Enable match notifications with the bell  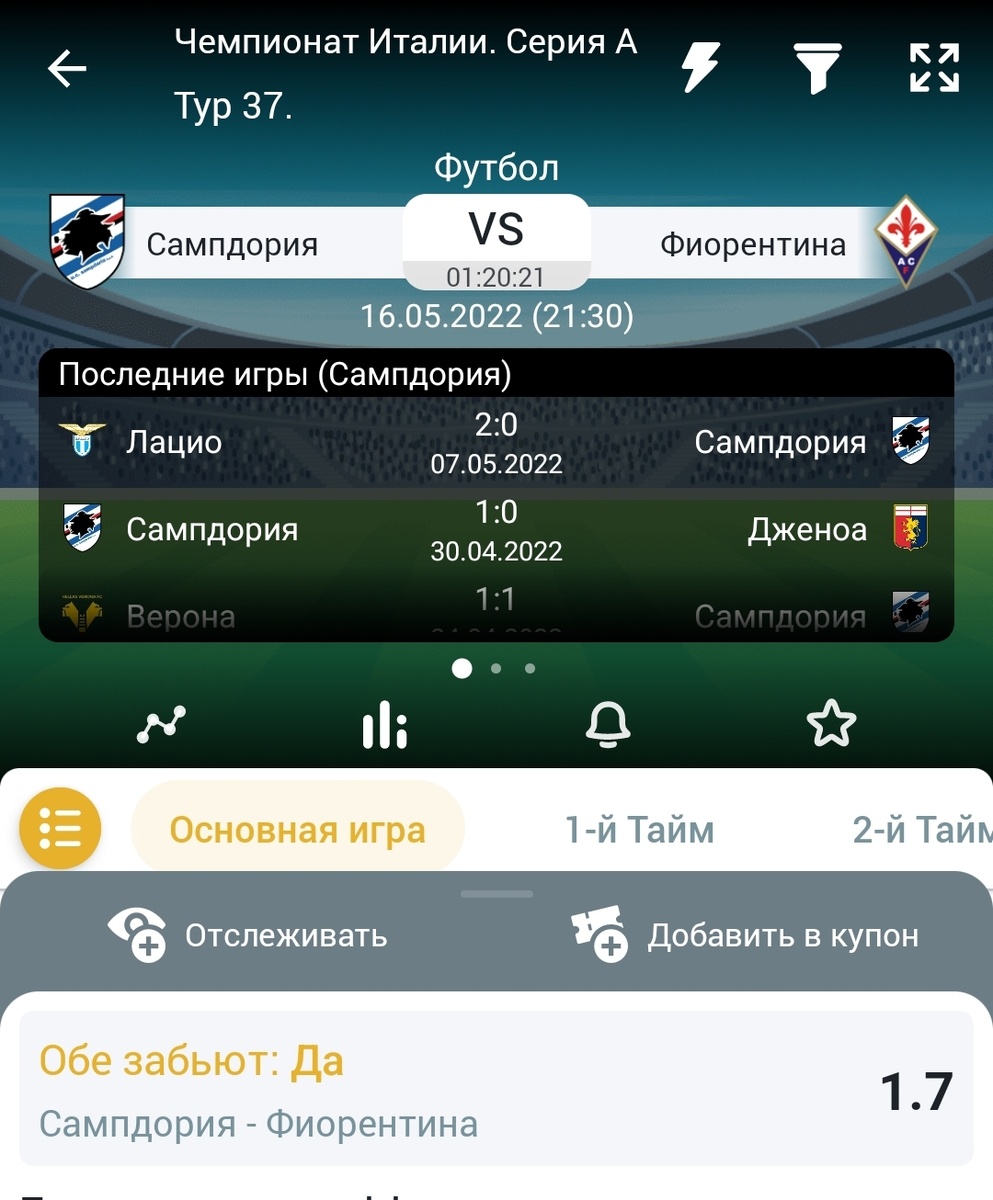click(608, 724)
